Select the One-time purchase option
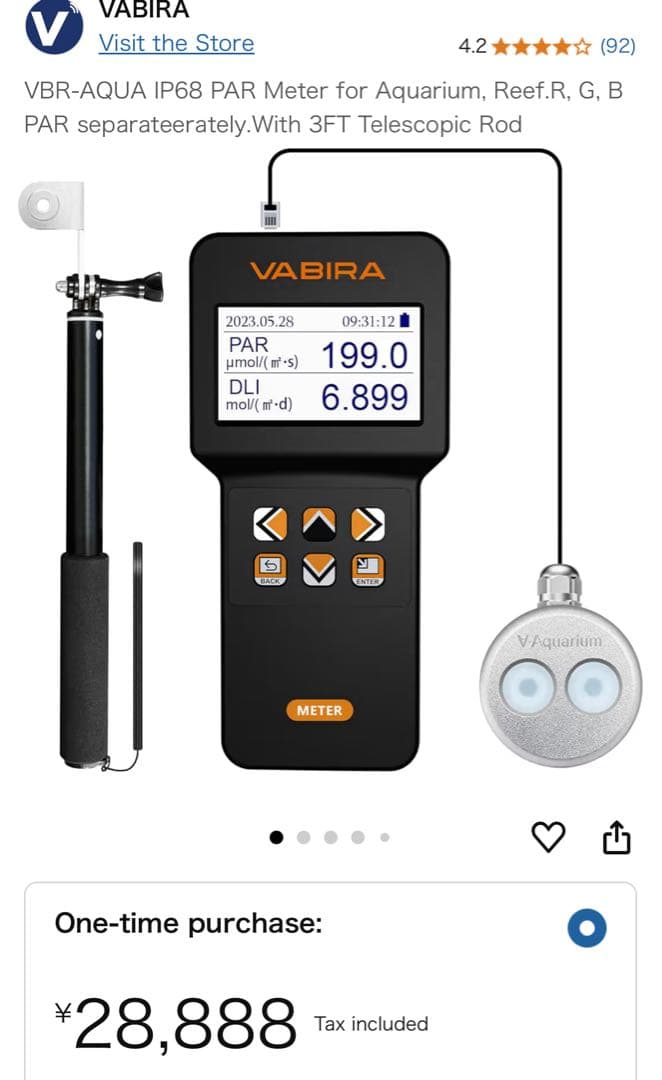This screenshot has height=1080, width=662. click(x=586, y=929)
